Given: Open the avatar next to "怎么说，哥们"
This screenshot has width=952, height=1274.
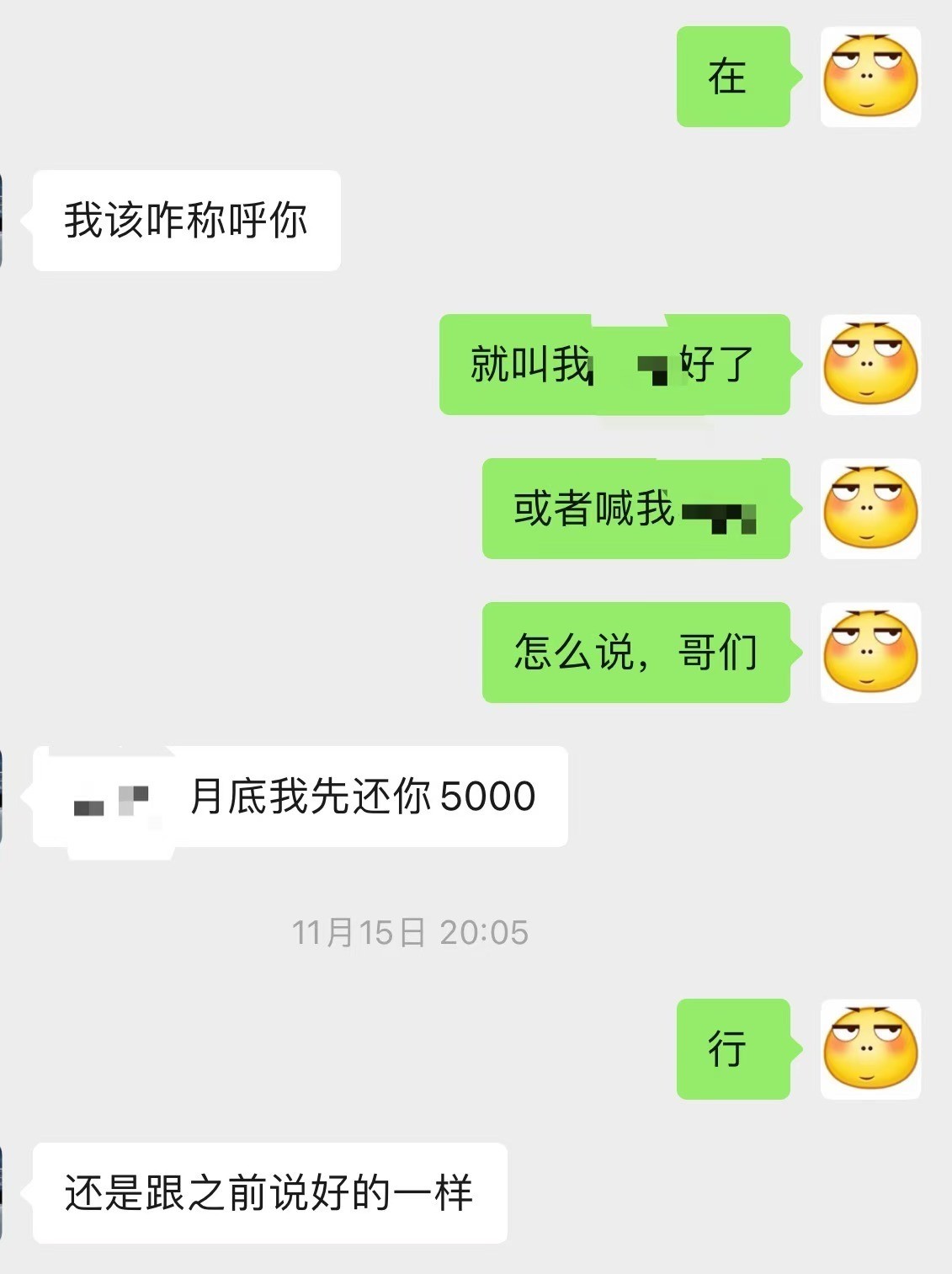Looking at the screenshot, I should point(870,653).
